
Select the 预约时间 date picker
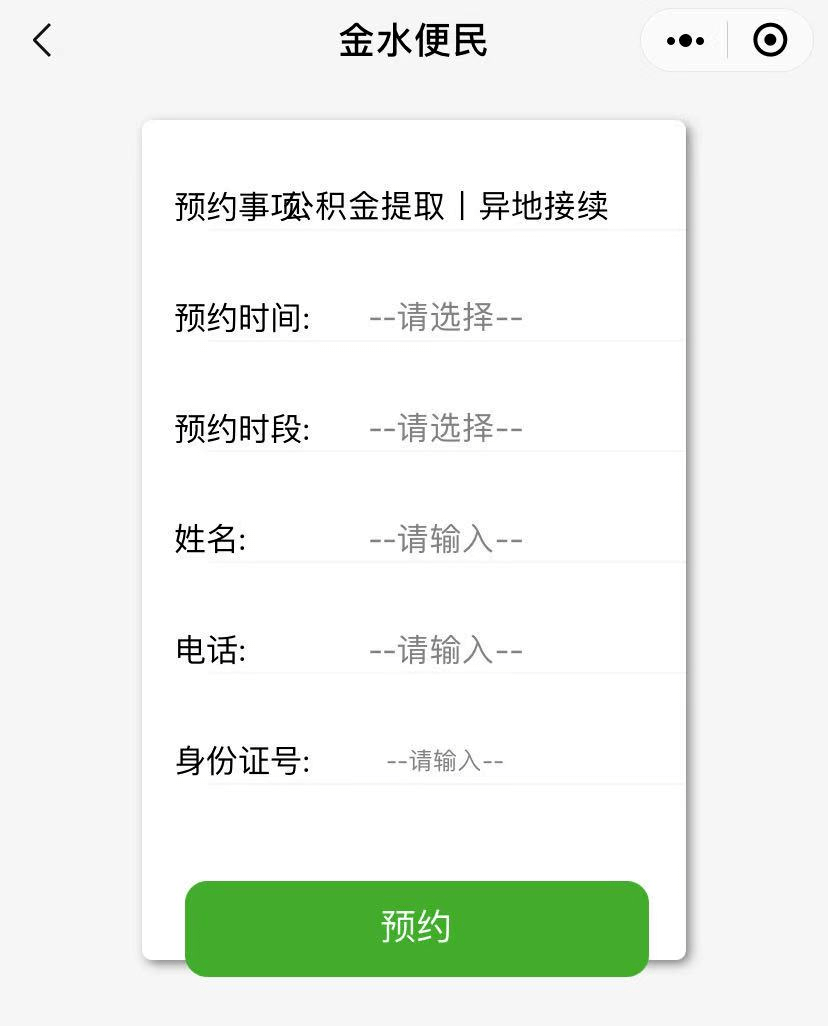[x=446, y=318]
